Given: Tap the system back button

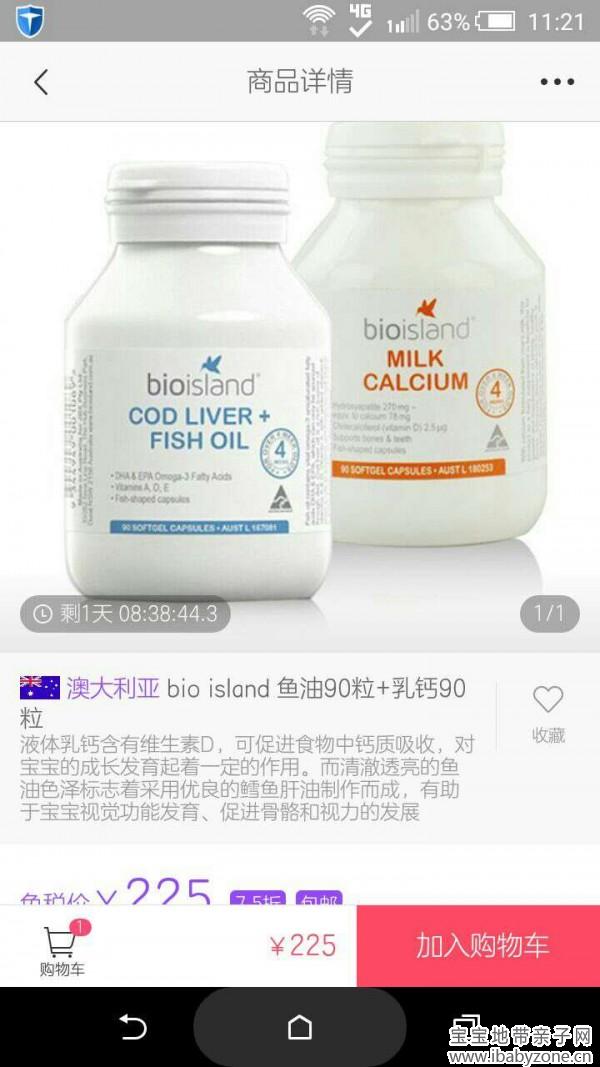Looking at the screenshot, I should pos(132,1027).
